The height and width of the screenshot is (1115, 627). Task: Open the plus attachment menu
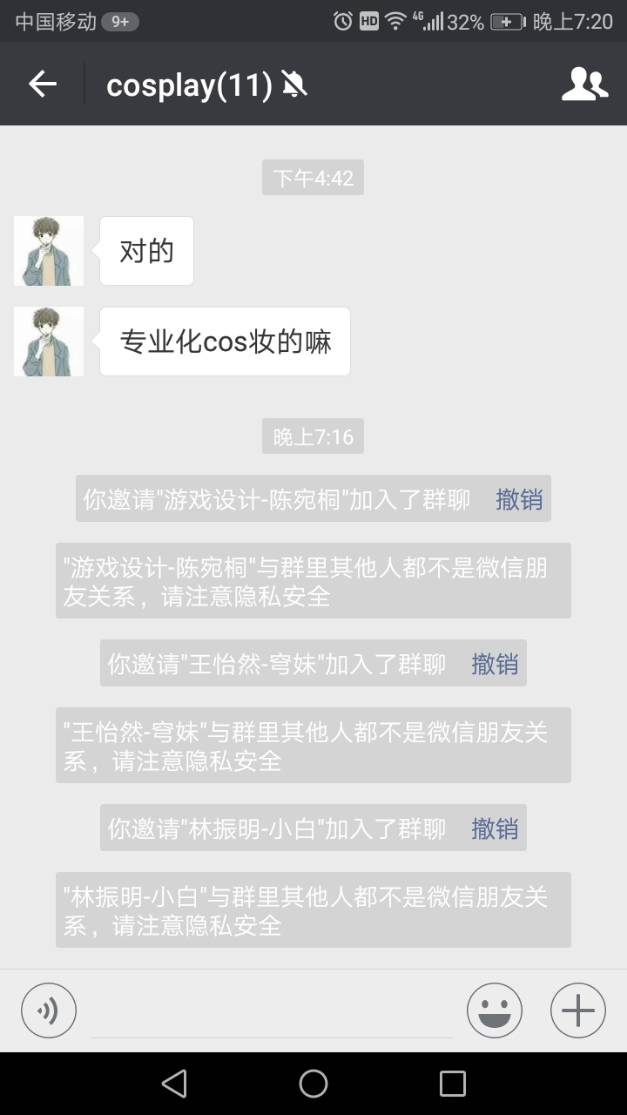point(578,1010)
